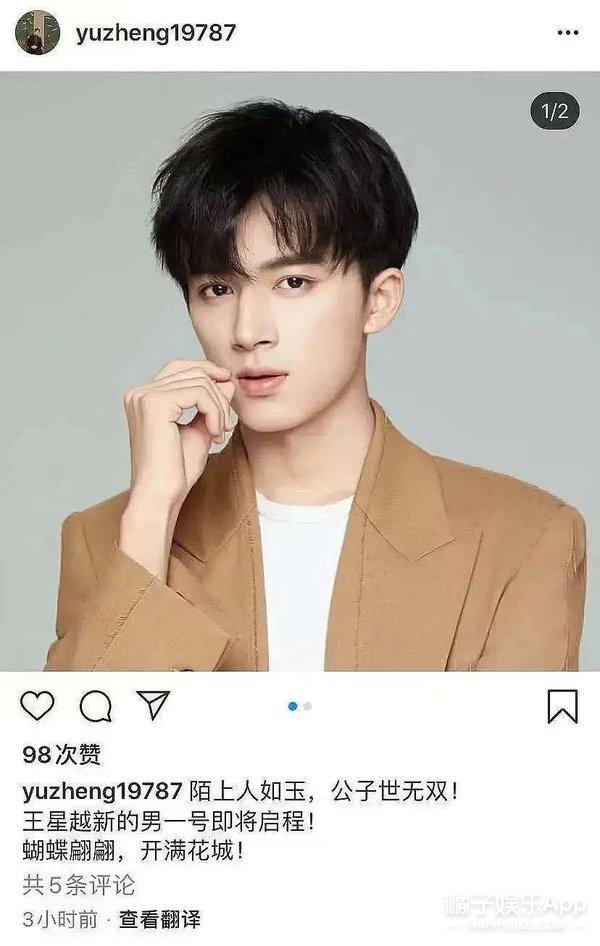Open the comment bubble icon
The image size is (600, 946).
(x=95, y=706)
